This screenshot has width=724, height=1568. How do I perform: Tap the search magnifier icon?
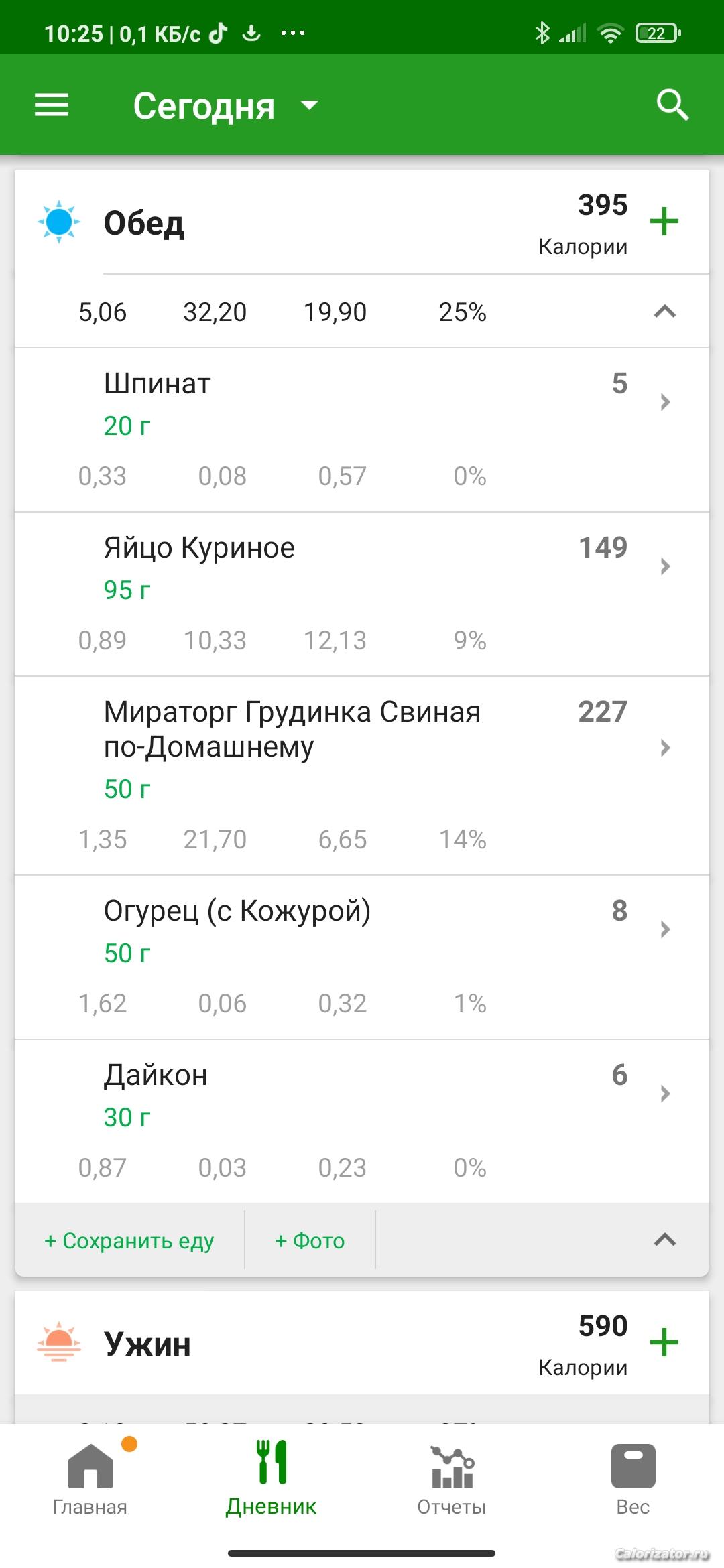coord(672,105)
